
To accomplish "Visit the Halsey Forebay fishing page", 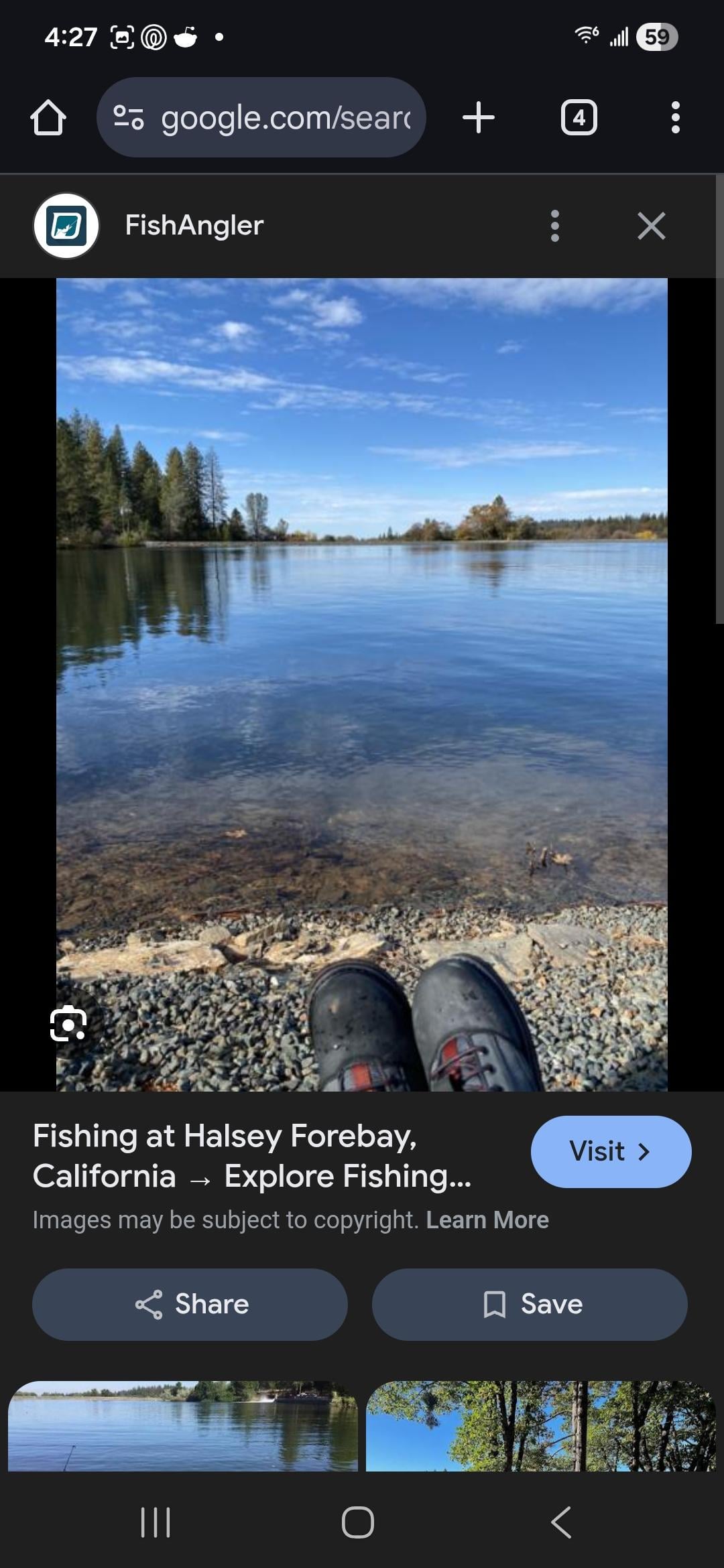I will pos(611,1151).
